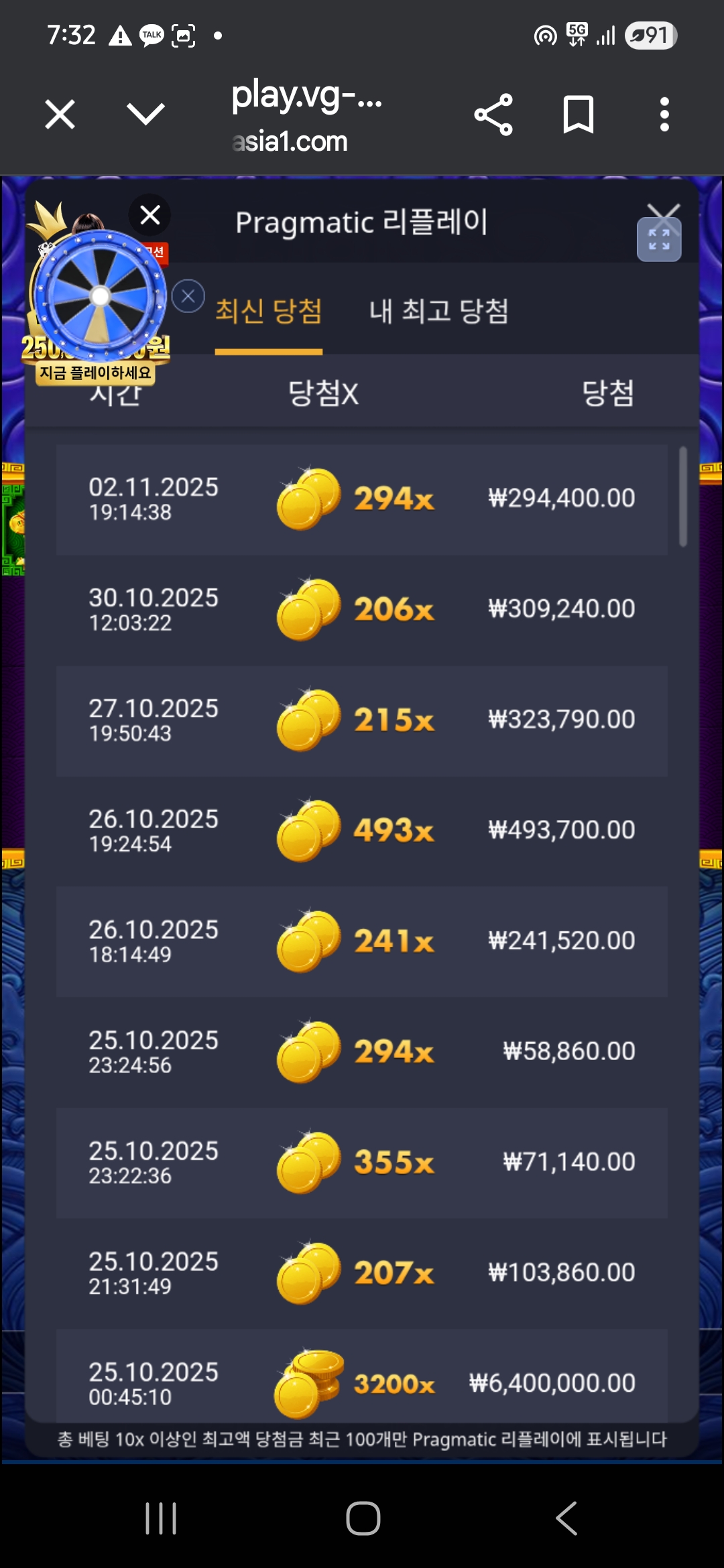Share this page

493,115
